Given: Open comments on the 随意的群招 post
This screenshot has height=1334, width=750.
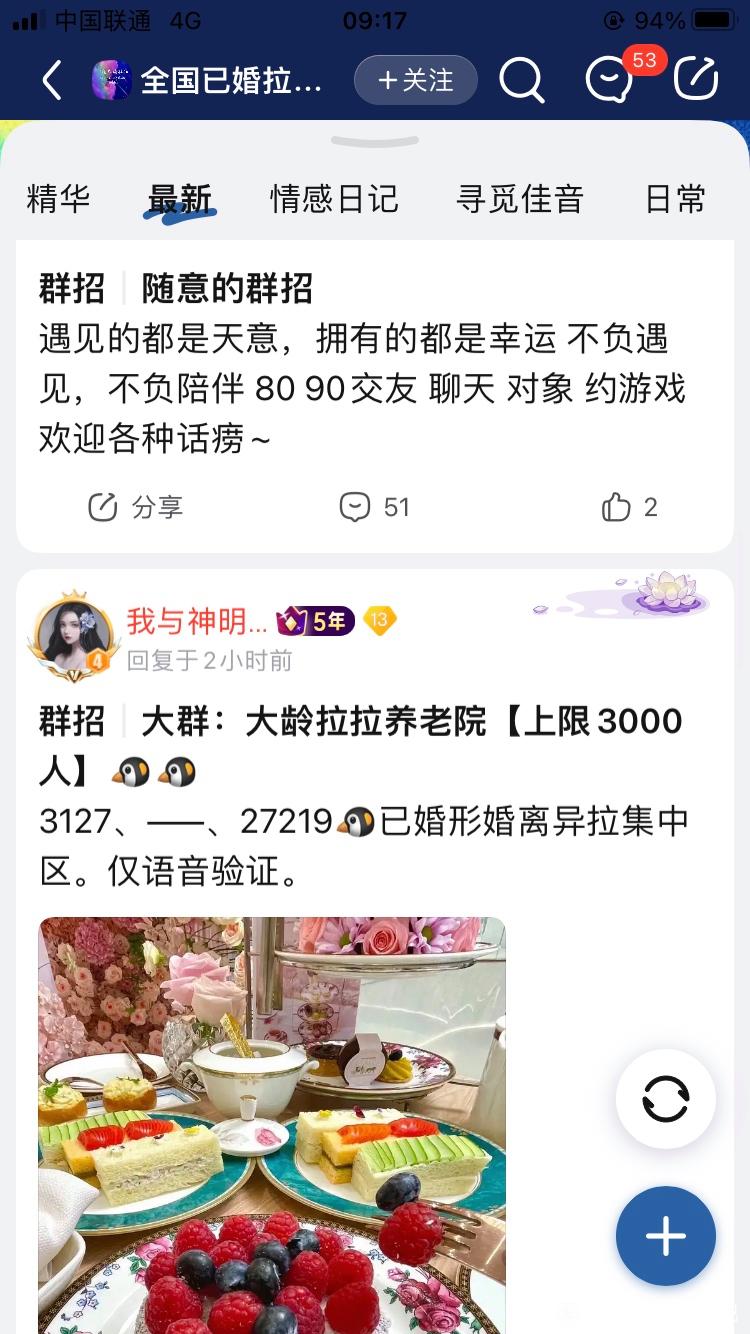Looking at the screenshot, I should pos(375,507).
